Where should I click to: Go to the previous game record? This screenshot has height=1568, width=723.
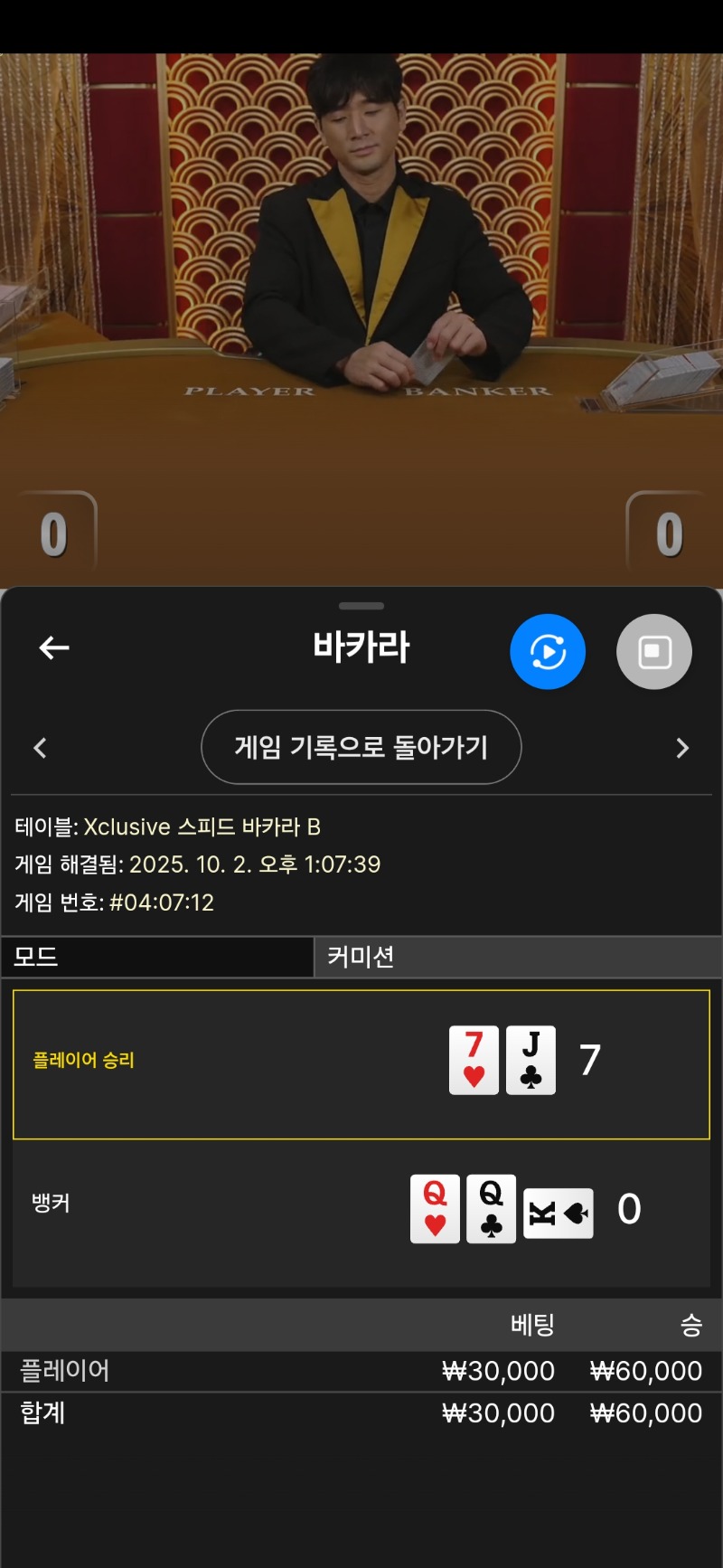point(40,748)
